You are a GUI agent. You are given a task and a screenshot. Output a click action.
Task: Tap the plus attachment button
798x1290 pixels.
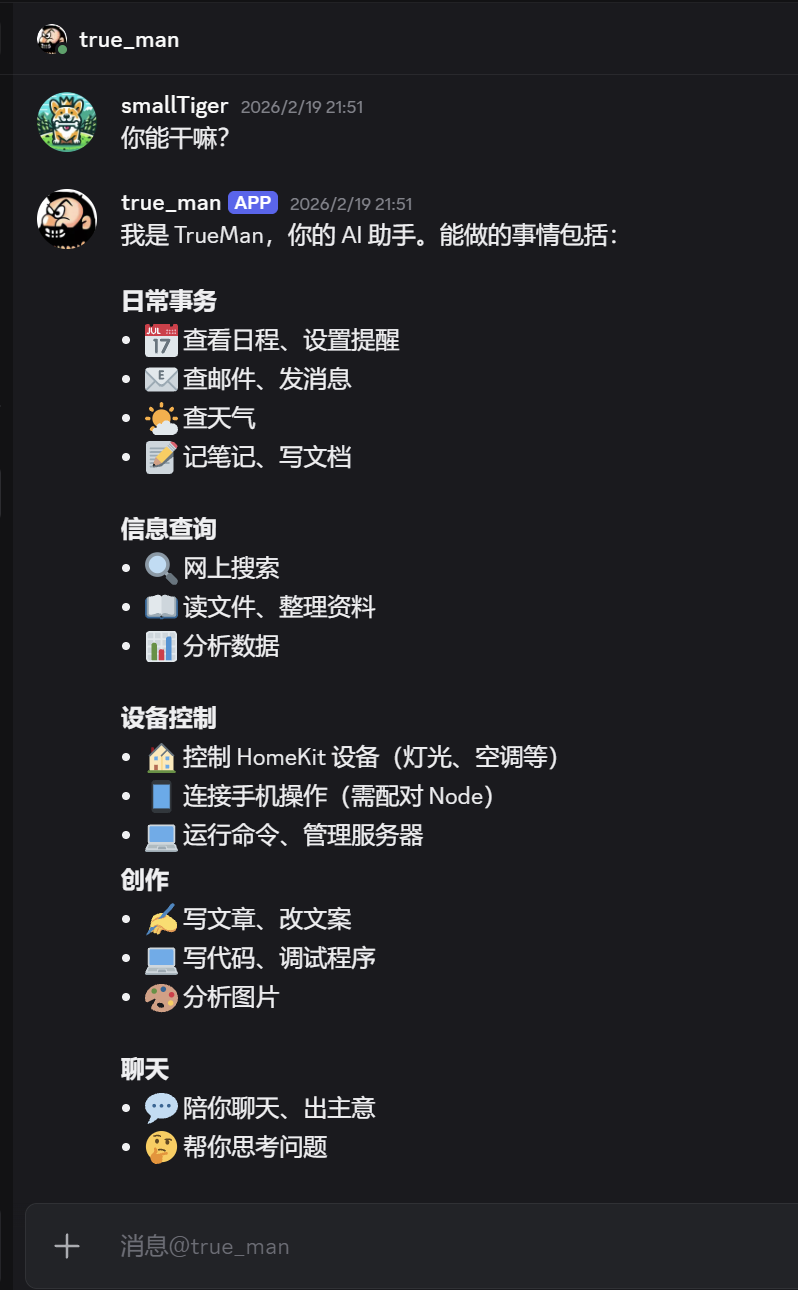point(67,1246)
